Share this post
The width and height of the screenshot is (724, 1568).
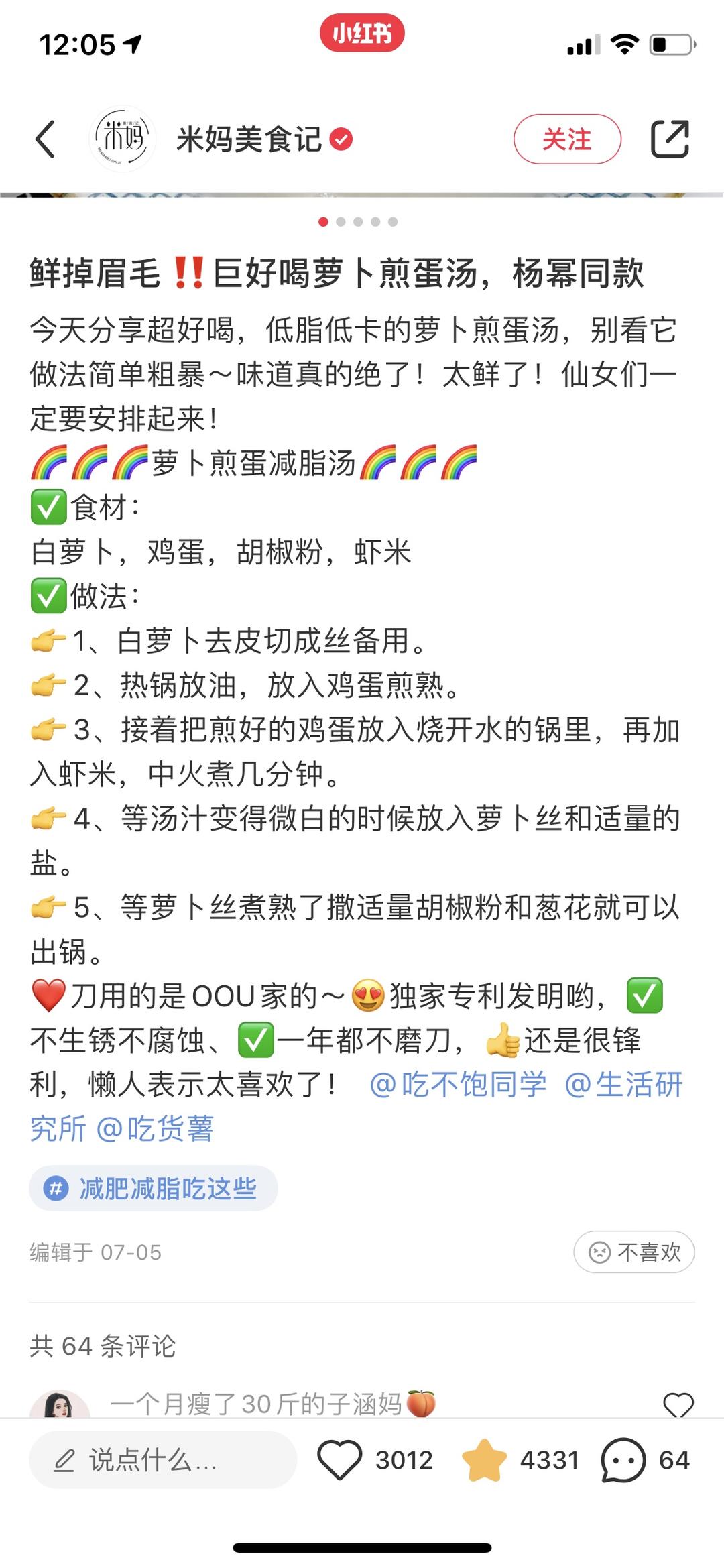click(x=670, y=139)
